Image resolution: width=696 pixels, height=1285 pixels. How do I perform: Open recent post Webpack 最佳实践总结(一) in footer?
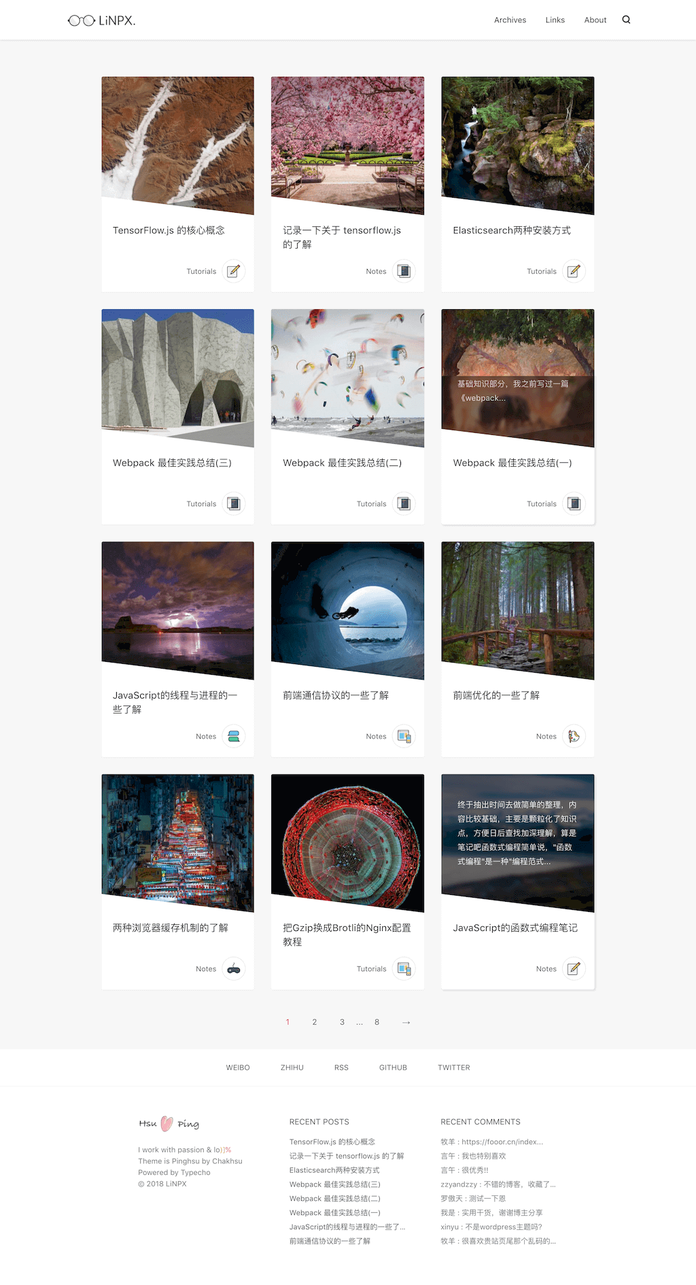334,1212
